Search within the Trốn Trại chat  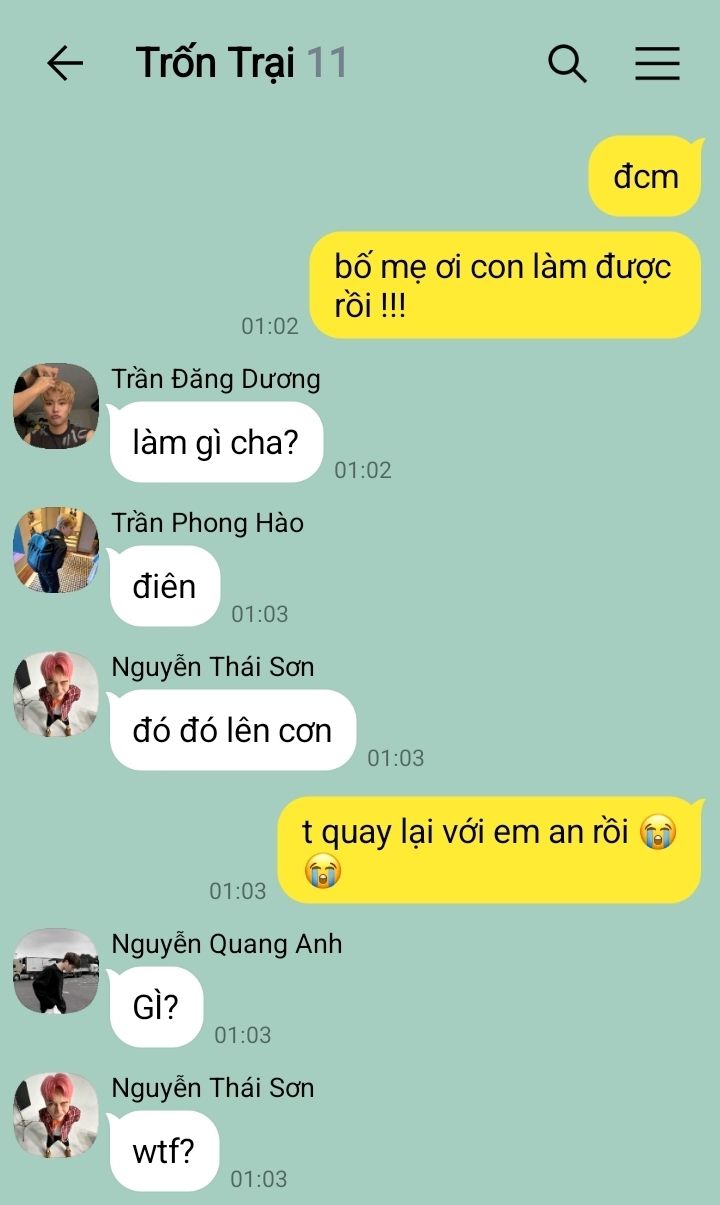tap(567, 64)
